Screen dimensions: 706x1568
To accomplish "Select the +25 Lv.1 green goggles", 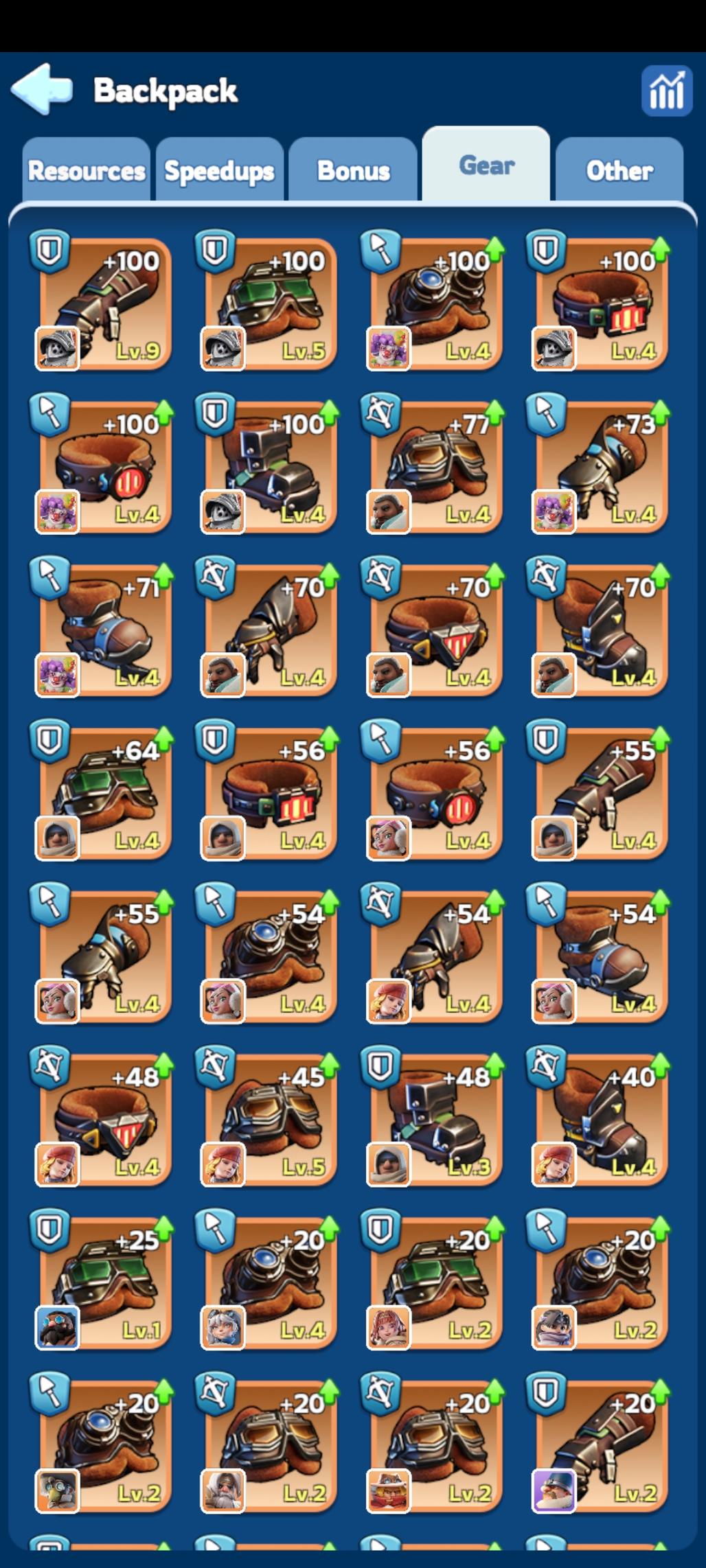I will (x=103, y=1282).
